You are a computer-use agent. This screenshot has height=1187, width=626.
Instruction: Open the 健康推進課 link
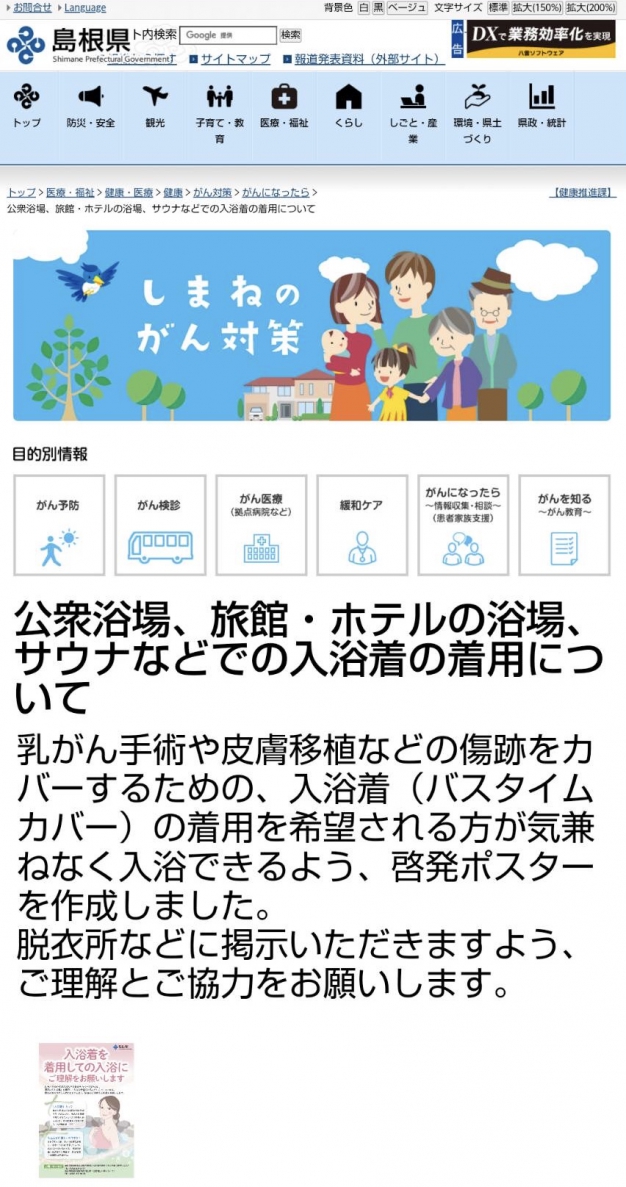click(582, 191)
